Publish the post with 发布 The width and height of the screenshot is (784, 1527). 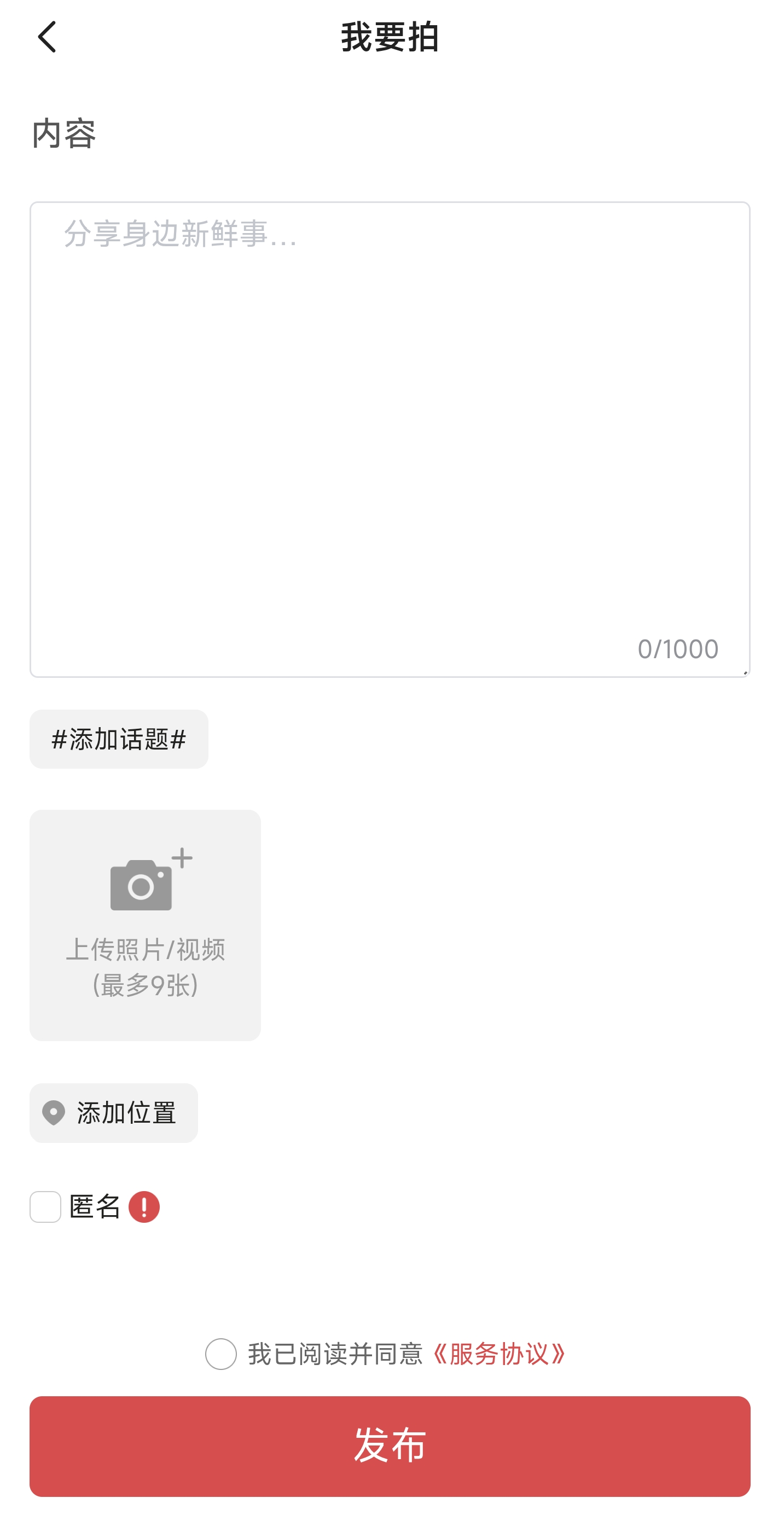click(x=390, y=1446)
